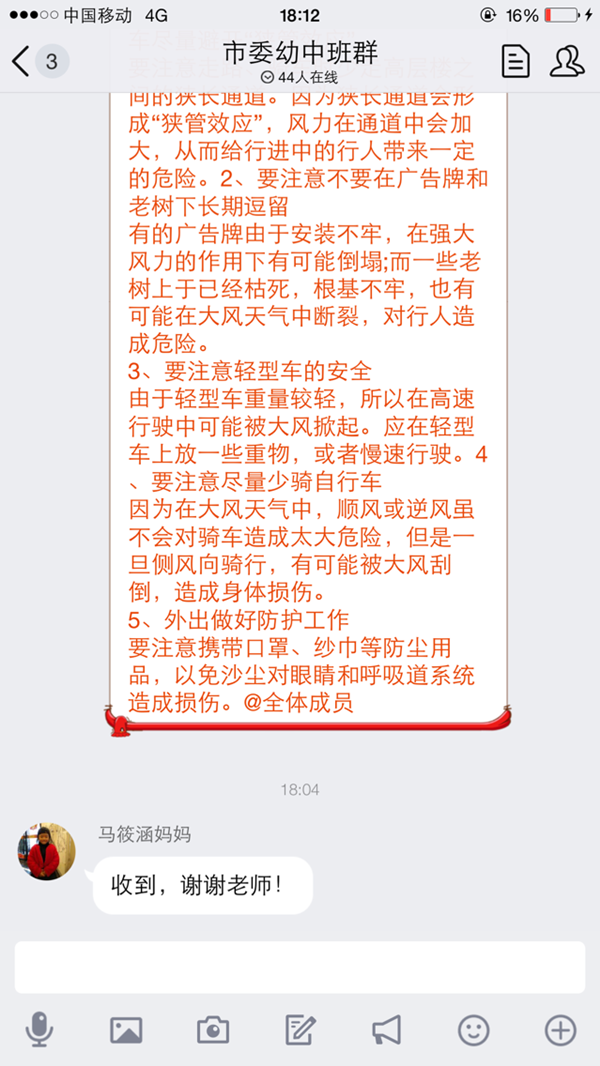
Task: Open the photo gallery picker
Action: coord(126,1030)
